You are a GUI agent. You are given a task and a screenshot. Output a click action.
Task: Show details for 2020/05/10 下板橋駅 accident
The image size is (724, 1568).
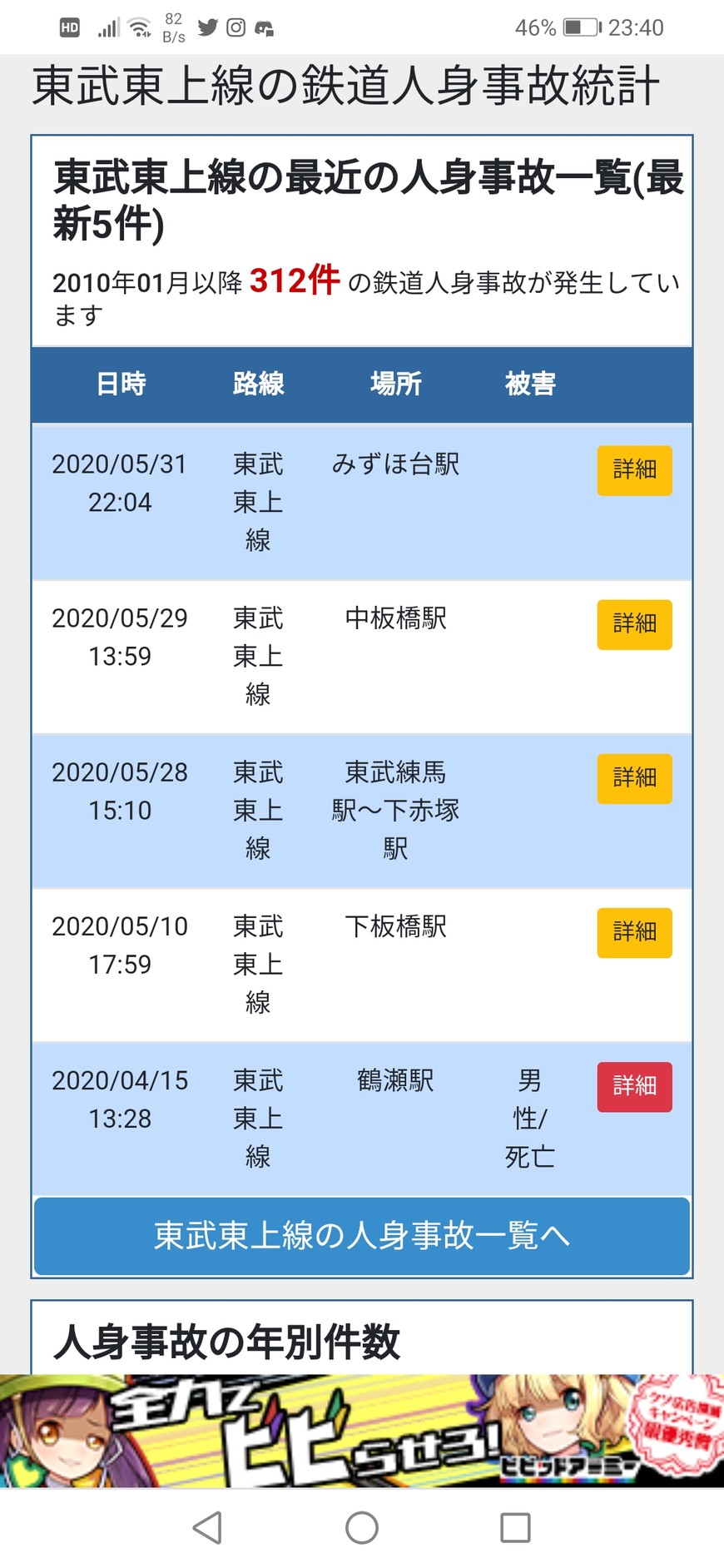[634, 932]
